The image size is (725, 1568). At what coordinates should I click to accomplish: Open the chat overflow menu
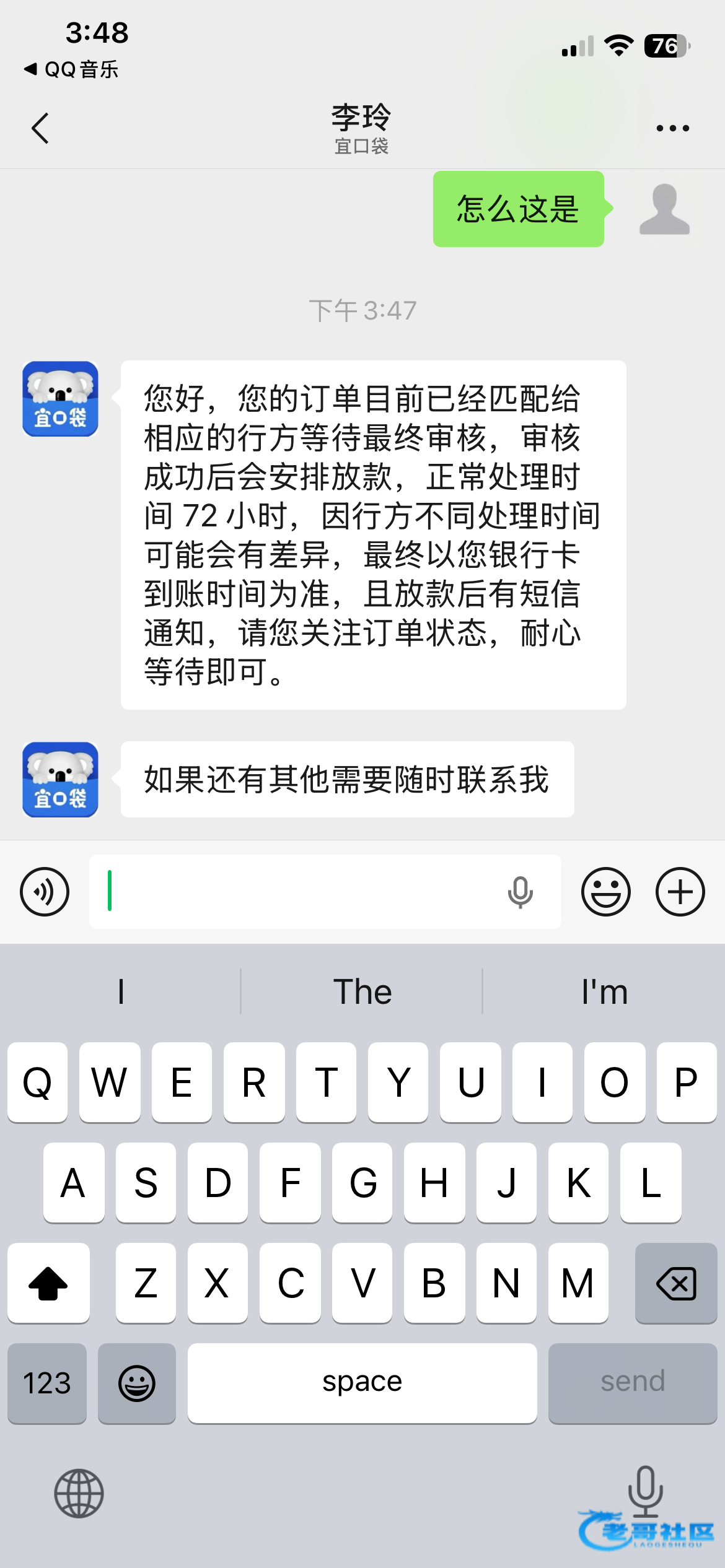click(672, 129)
